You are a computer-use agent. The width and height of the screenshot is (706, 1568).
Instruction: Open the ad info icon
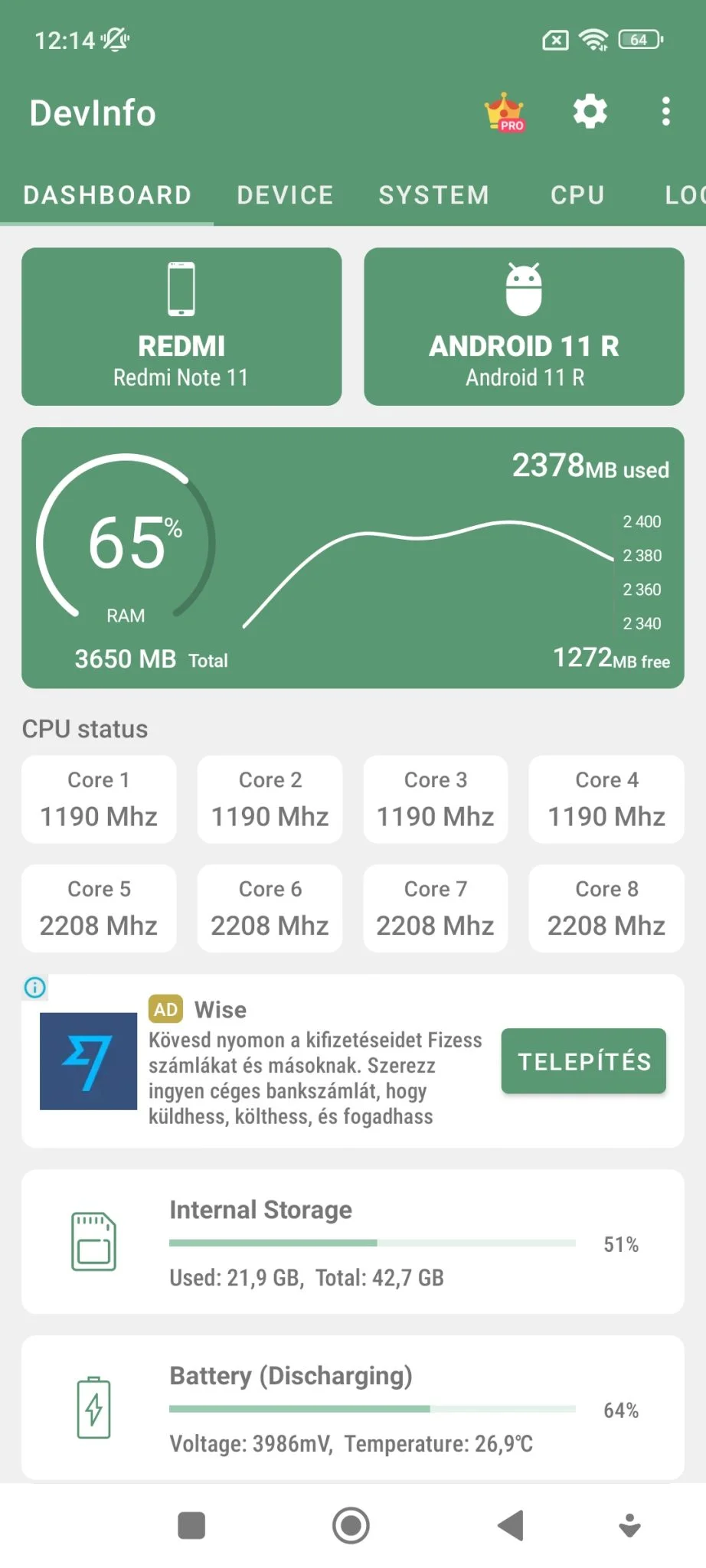tap(35, 988)
